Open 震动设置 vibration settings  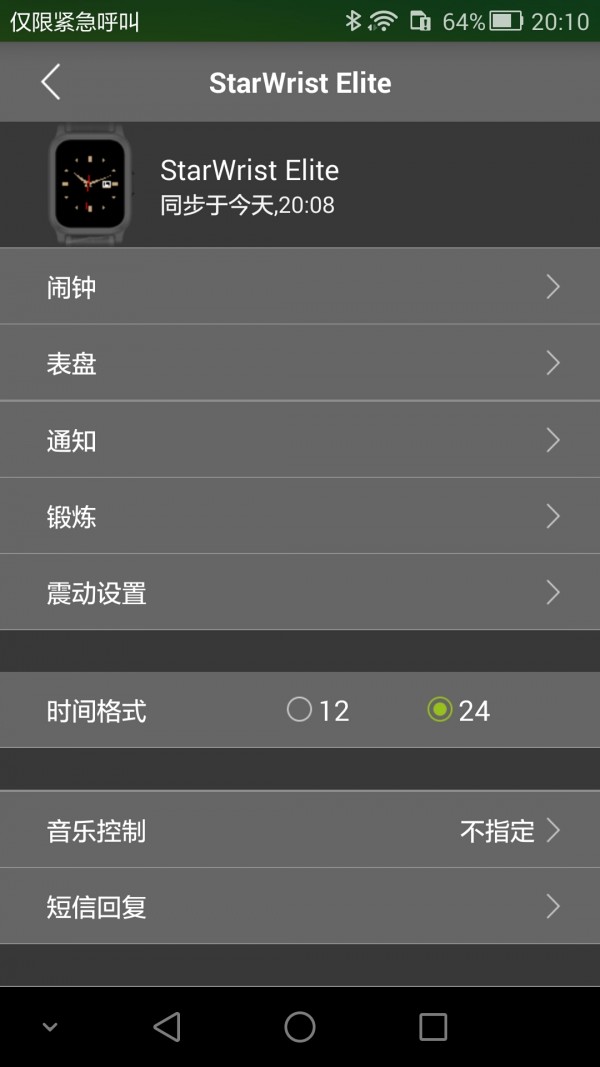(300, 592)
